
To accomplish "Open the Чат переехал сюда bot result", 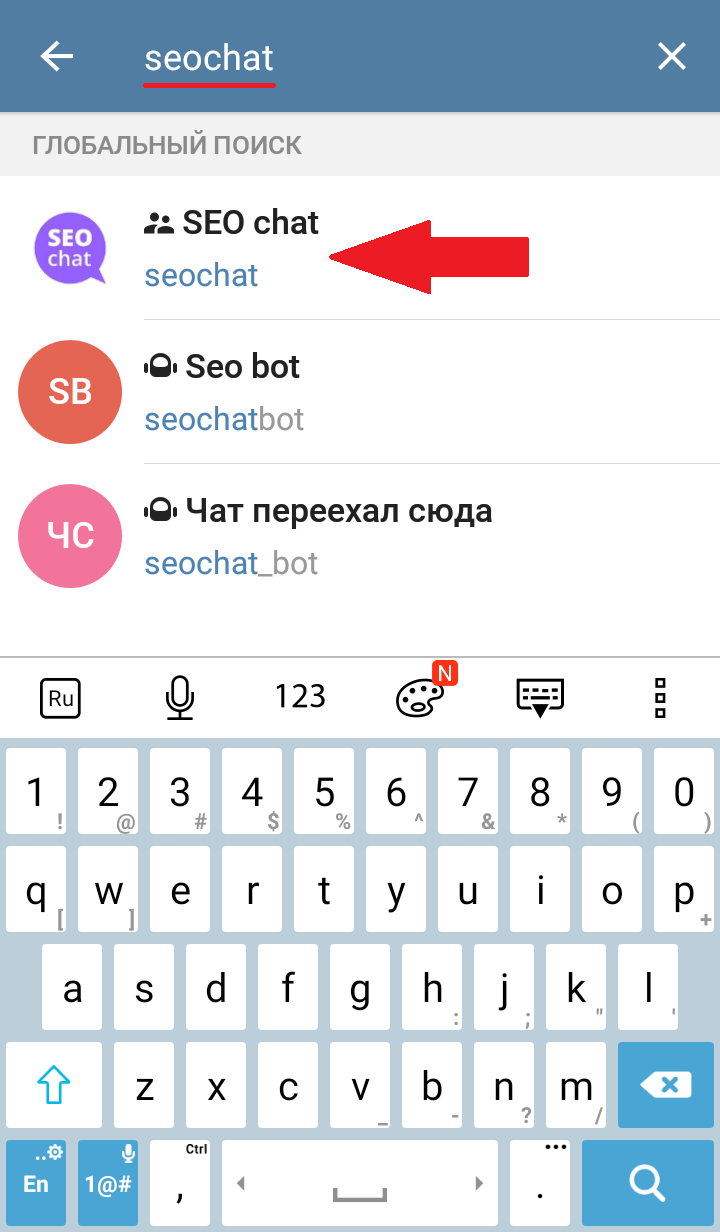I will pos(360,536).
